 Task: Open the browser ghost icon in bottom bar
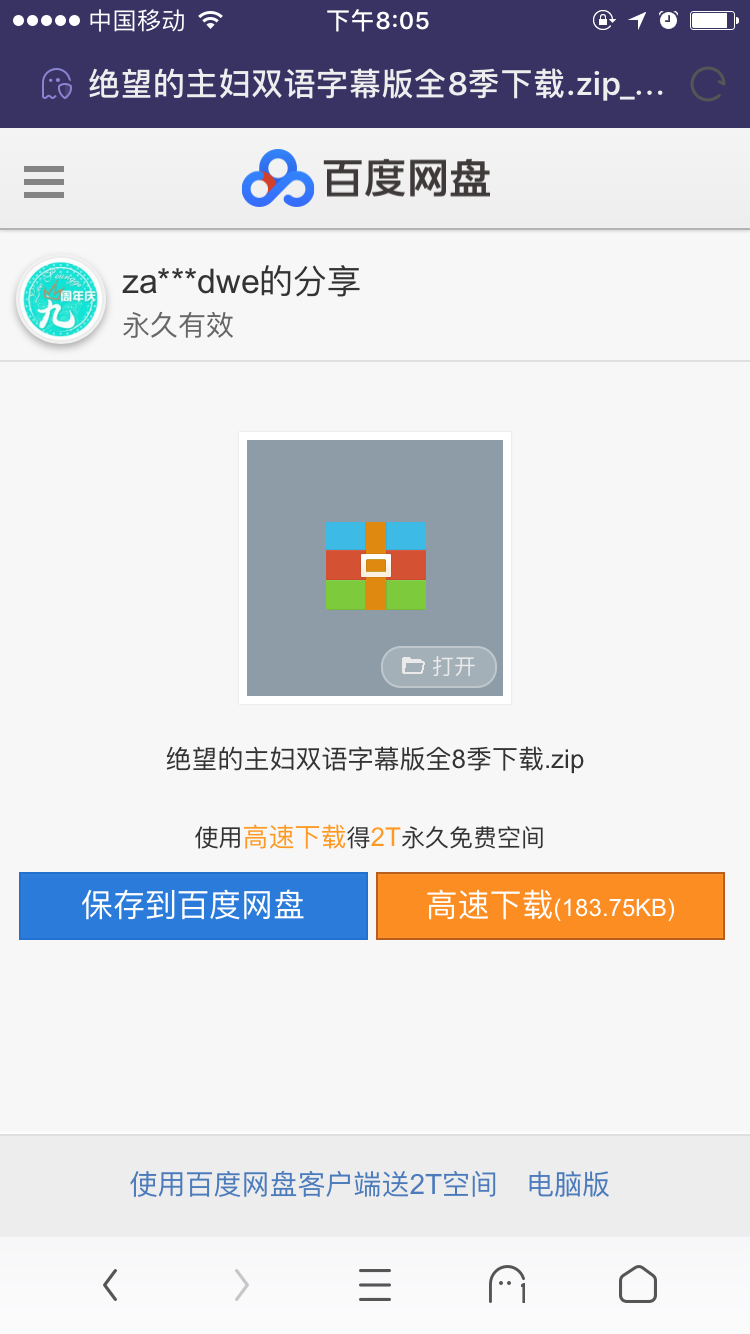507,1284
